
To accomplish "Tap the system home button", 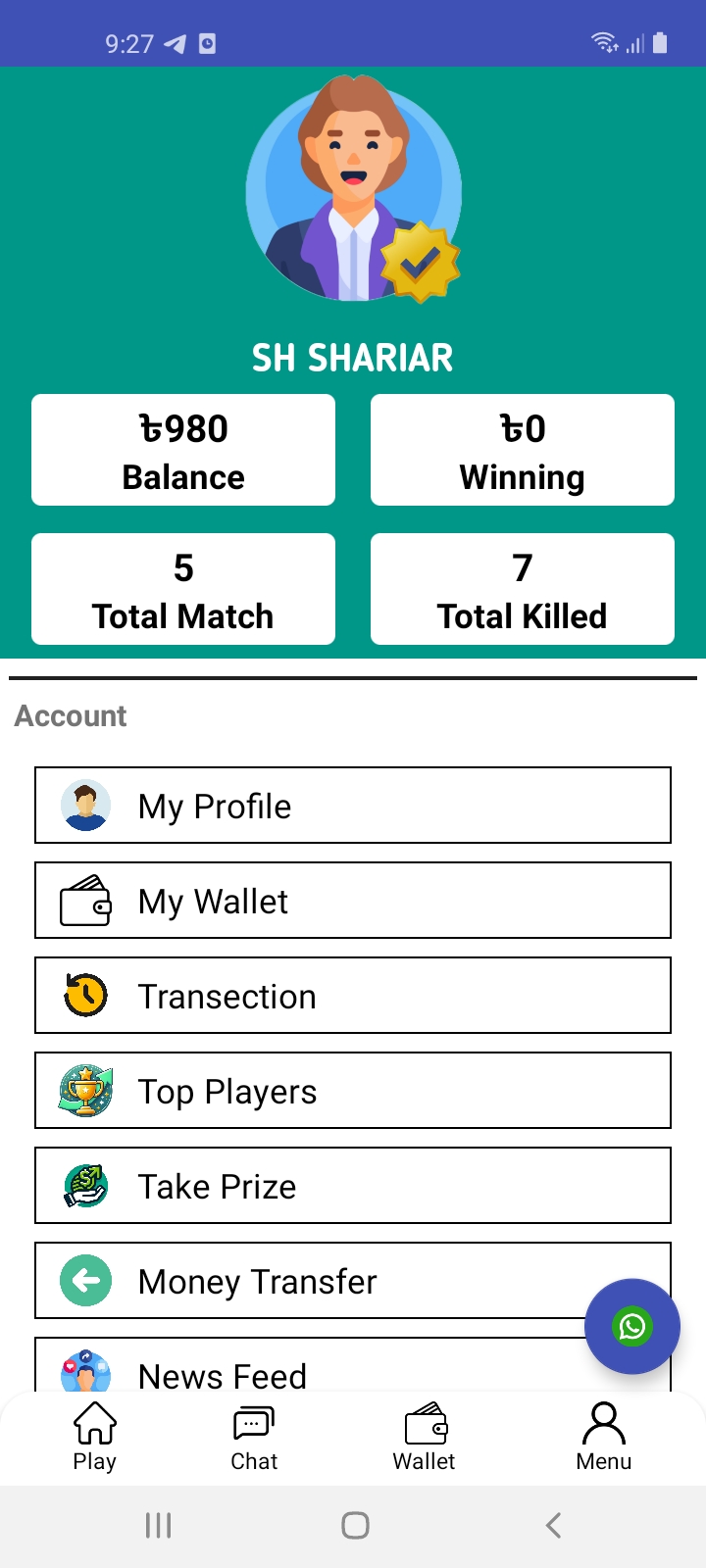I will [x=355, y=1525].
